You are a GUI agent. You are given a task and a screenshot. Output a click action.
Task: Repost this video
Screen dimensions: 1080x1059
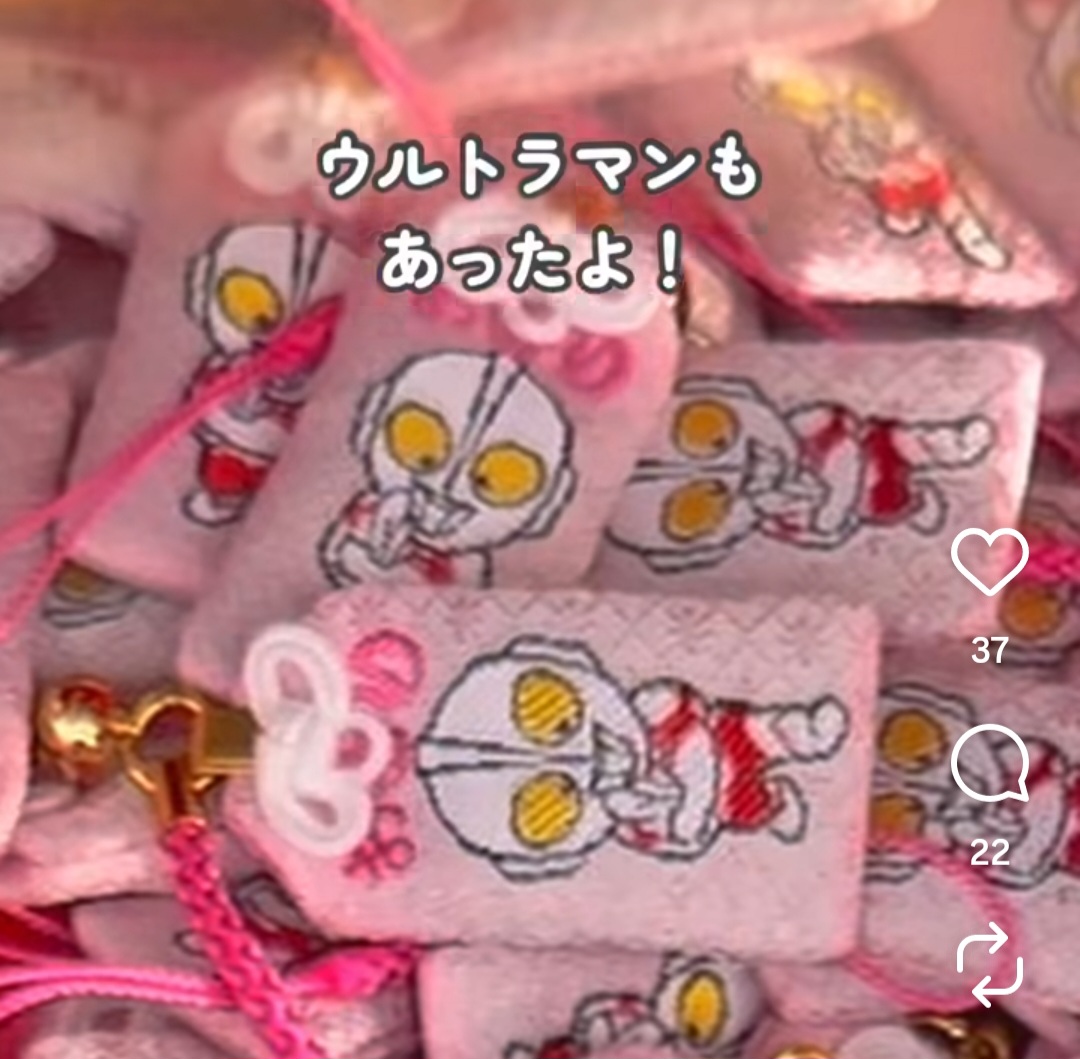click(989, 963)
